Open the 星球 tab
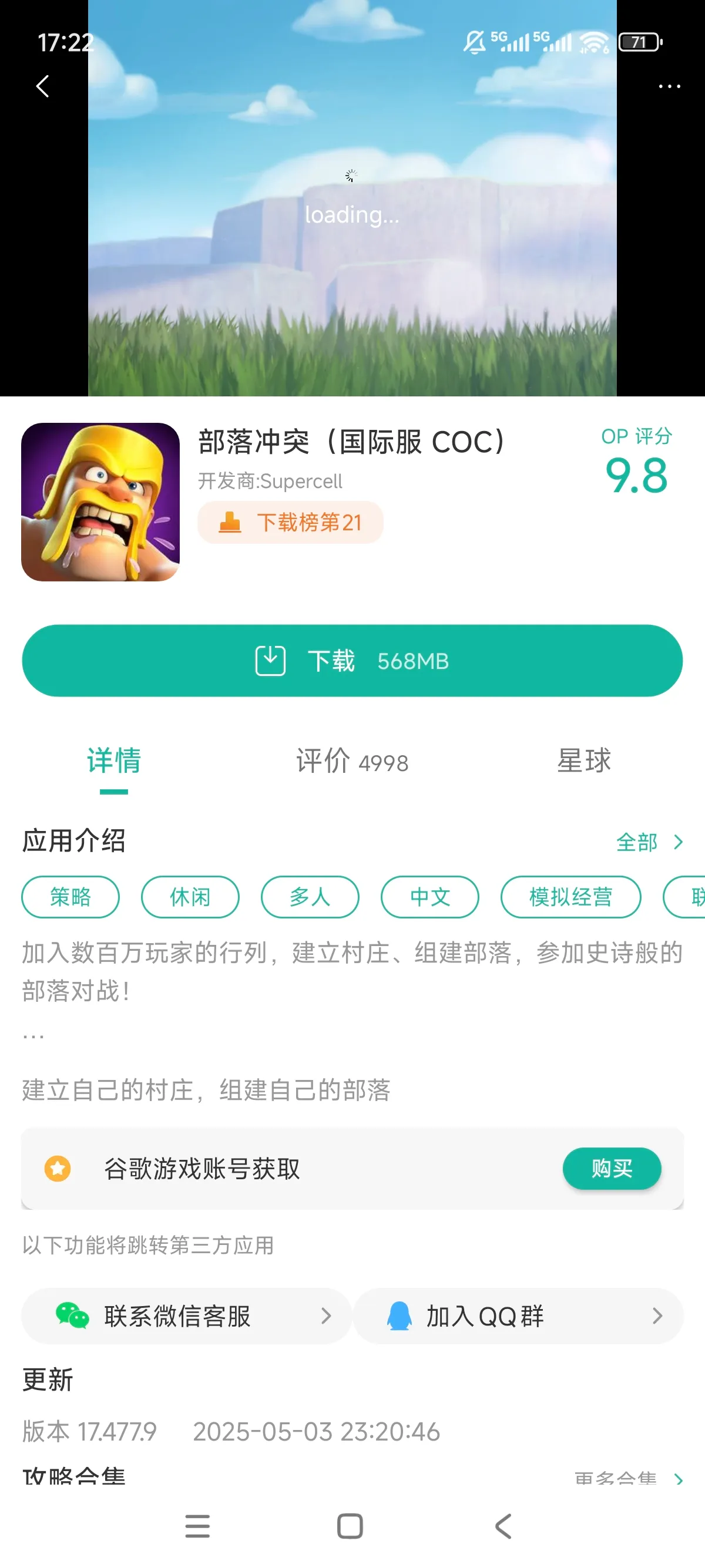Screen dimensions: 705x1568 click(583, 762)
